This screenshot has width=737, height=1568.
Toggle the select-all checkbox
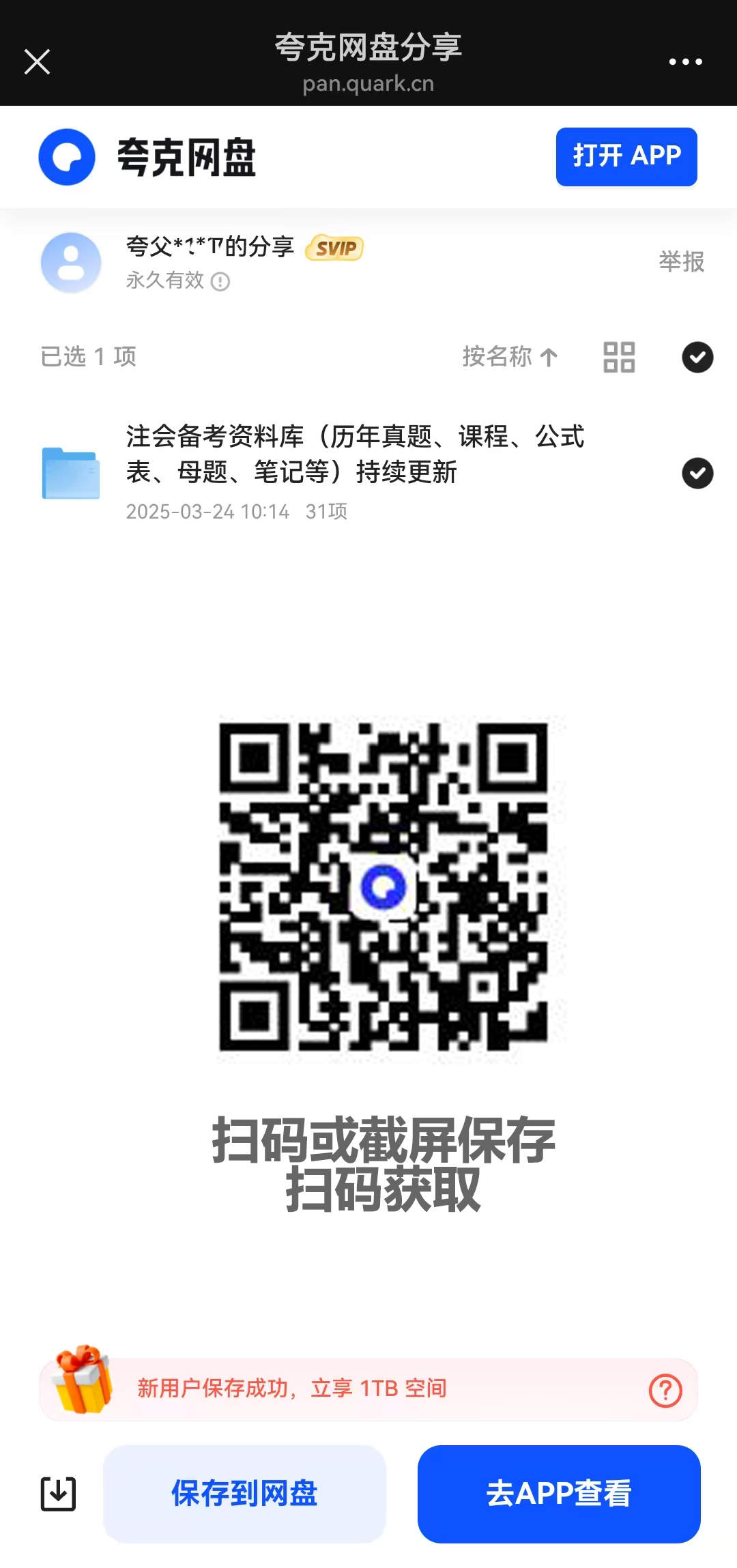tap(697, 357)
